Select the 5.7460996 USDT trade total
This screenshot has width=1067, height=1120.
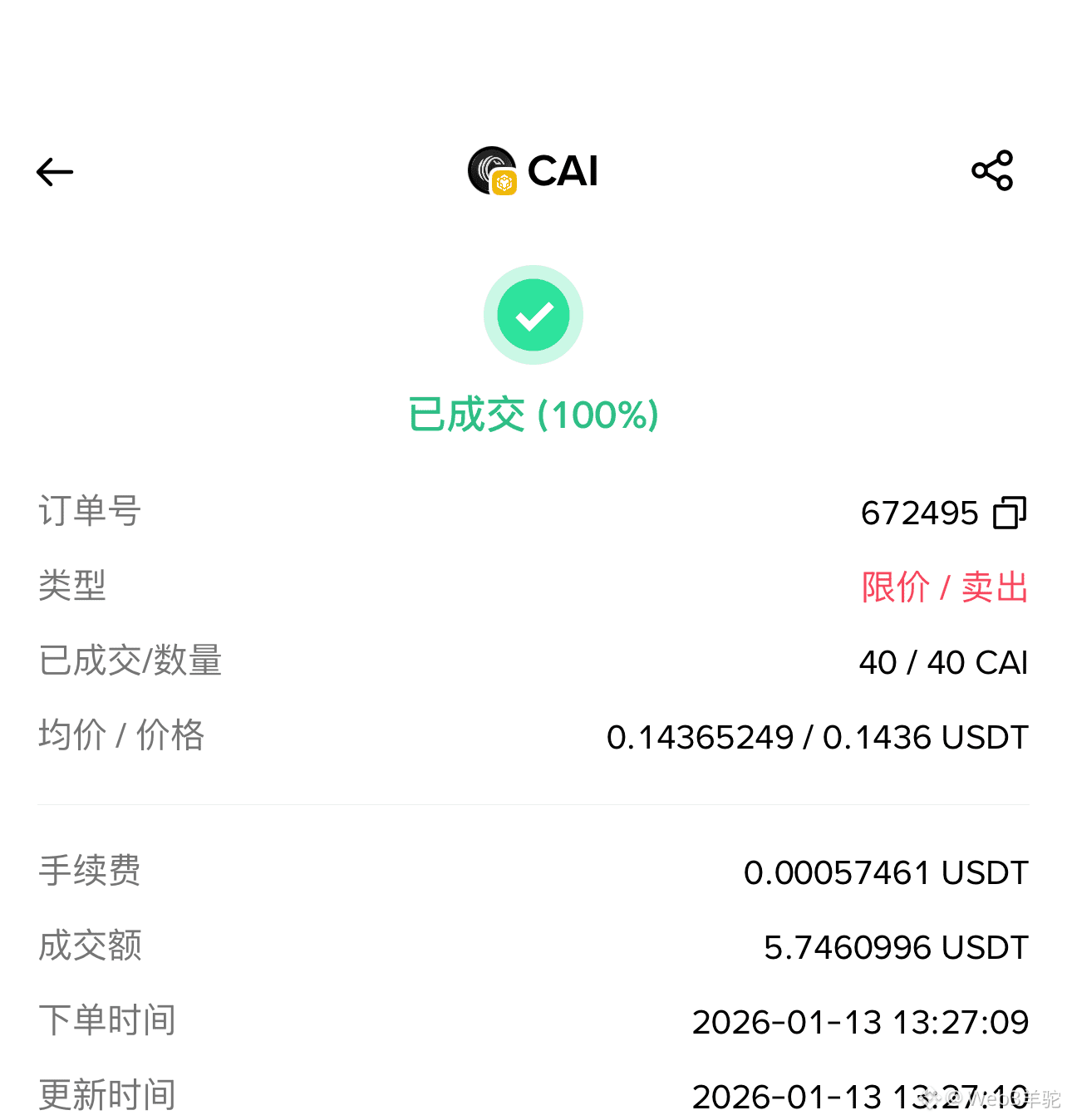(x=897, y=946)
